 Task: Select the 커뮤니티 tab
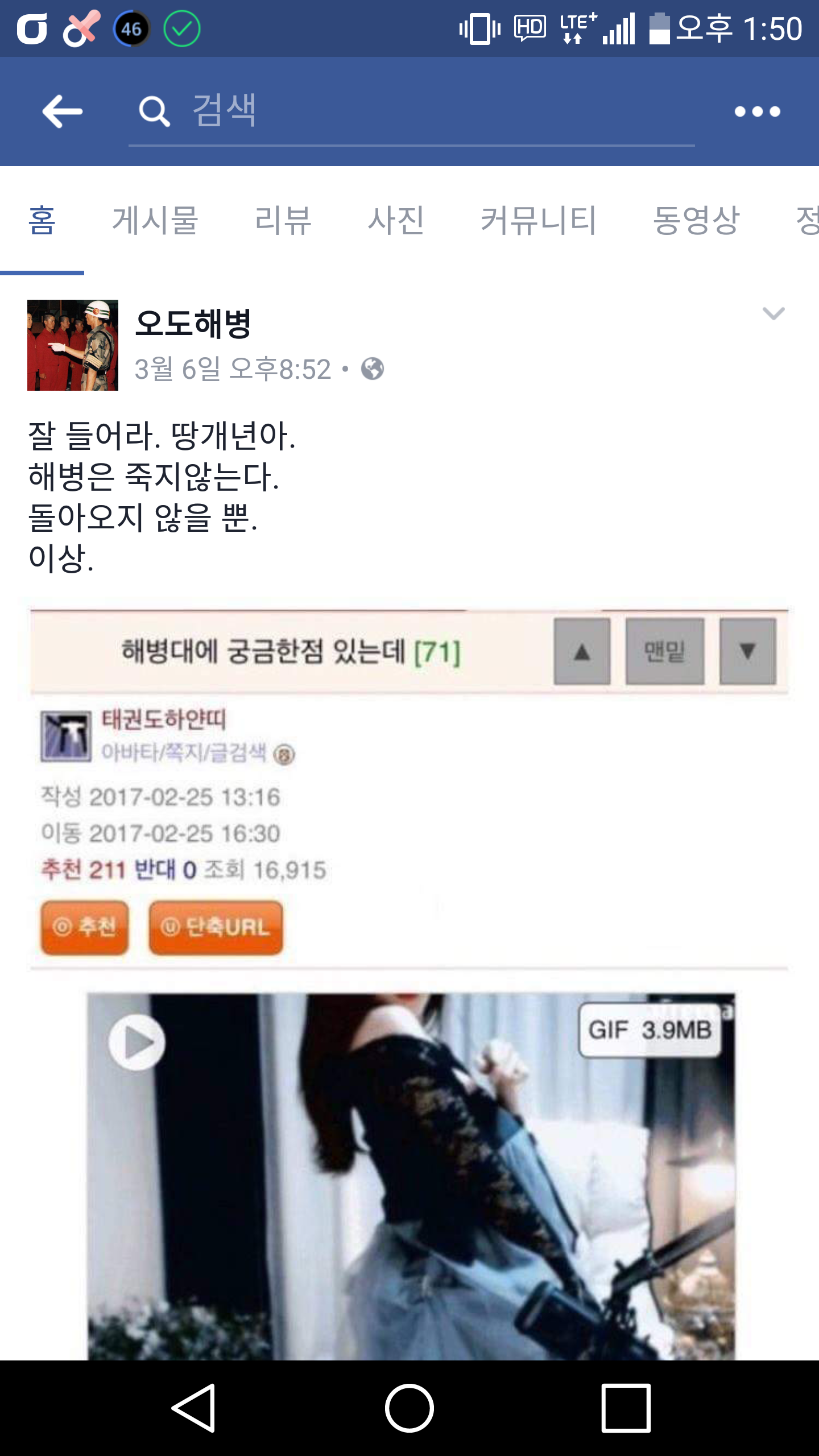[x=538, y=220]
